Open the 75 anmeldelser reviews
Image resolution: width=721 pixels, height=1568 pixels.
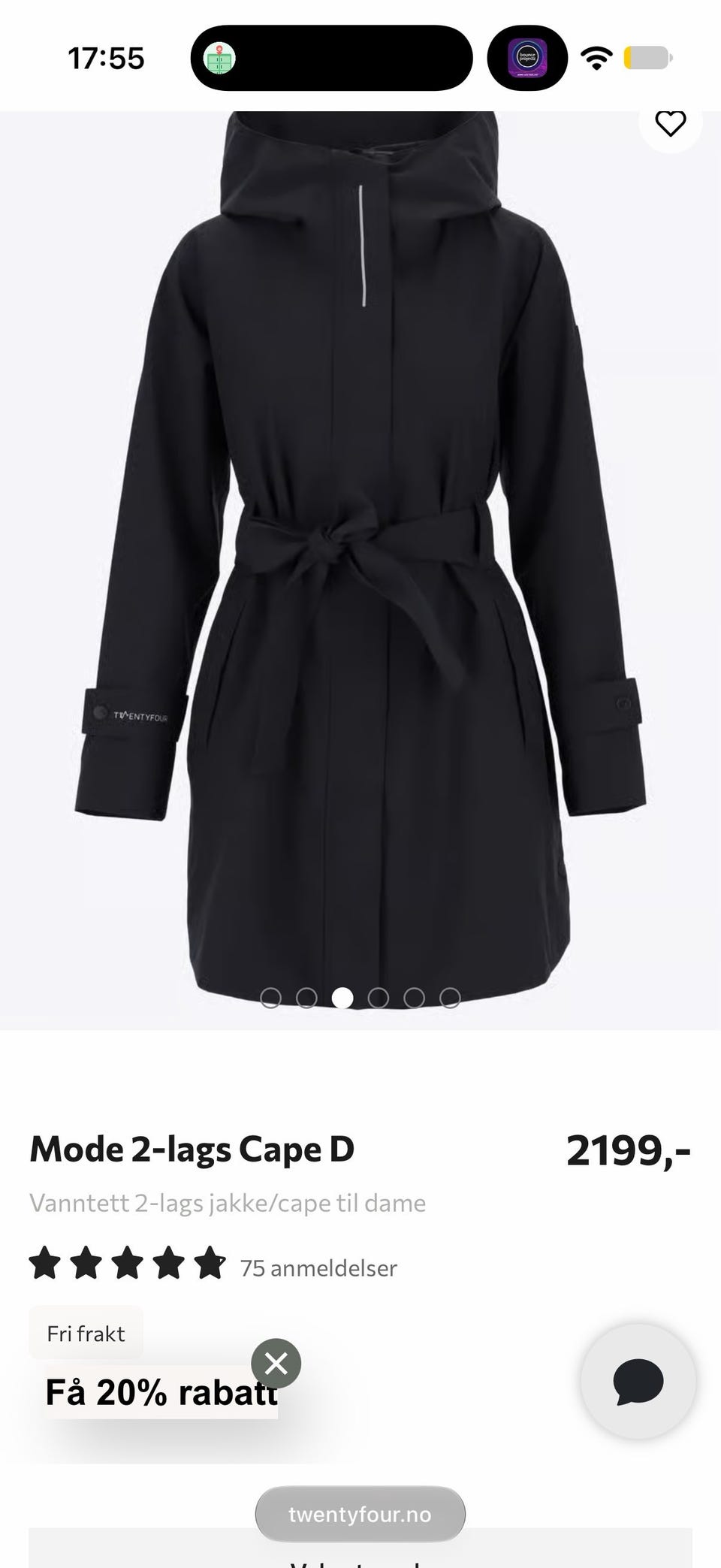click(x=318, y=1268)
